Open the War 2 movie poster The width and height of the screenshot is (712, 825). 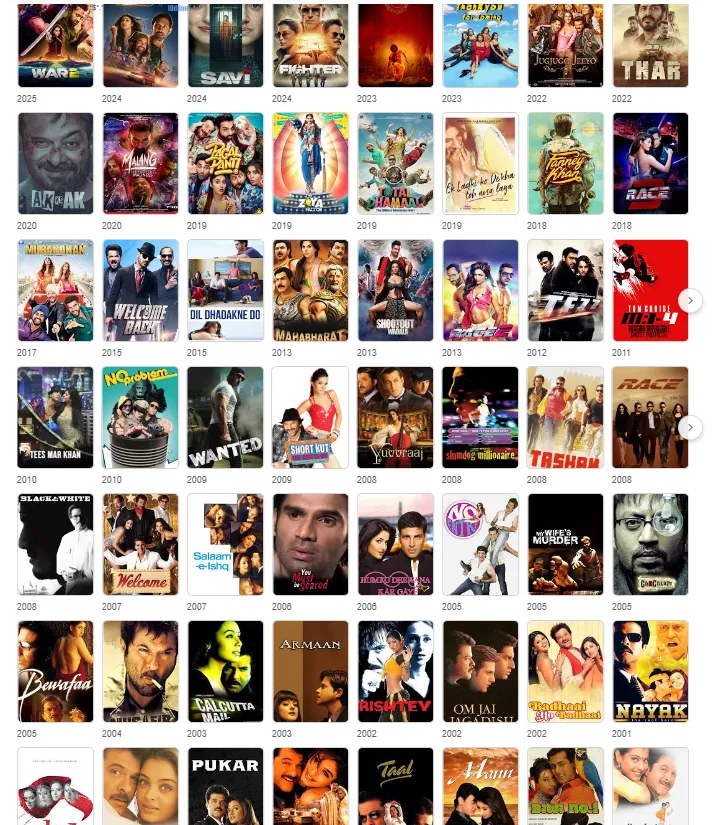[55, 45]
